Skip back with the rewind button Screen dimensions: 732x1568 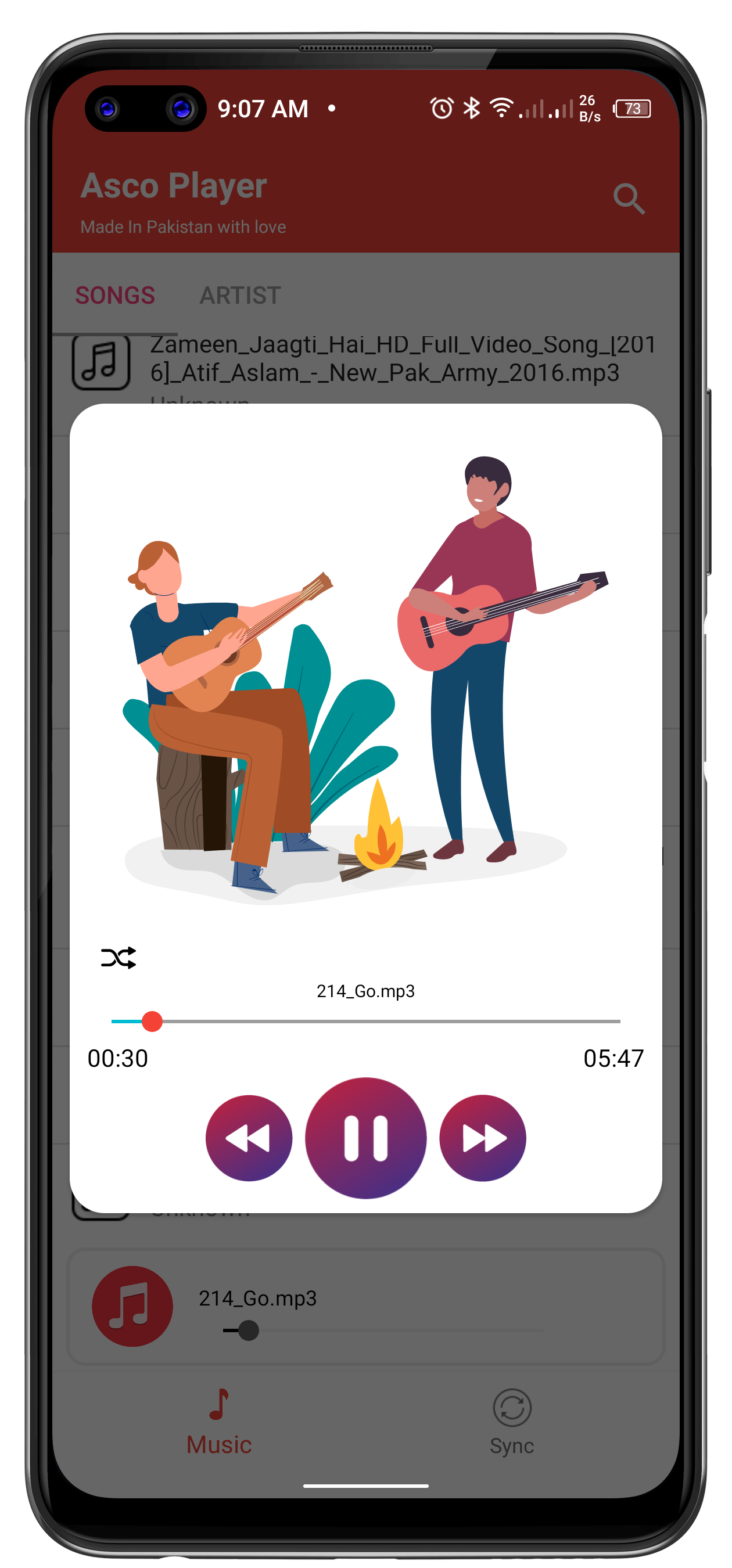tap(249, 1138)
